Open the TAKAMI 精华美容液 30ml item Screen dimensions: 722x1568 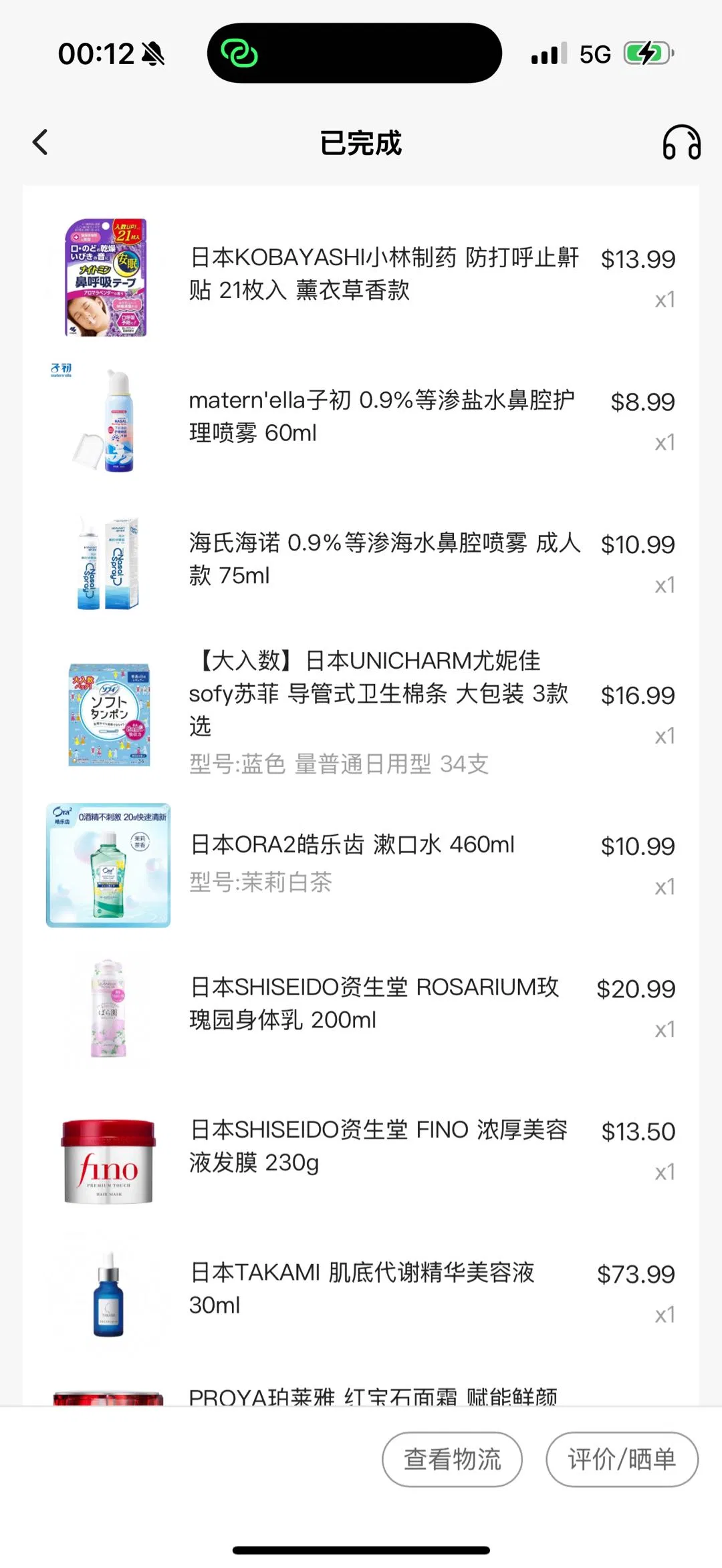(362, 1288)
